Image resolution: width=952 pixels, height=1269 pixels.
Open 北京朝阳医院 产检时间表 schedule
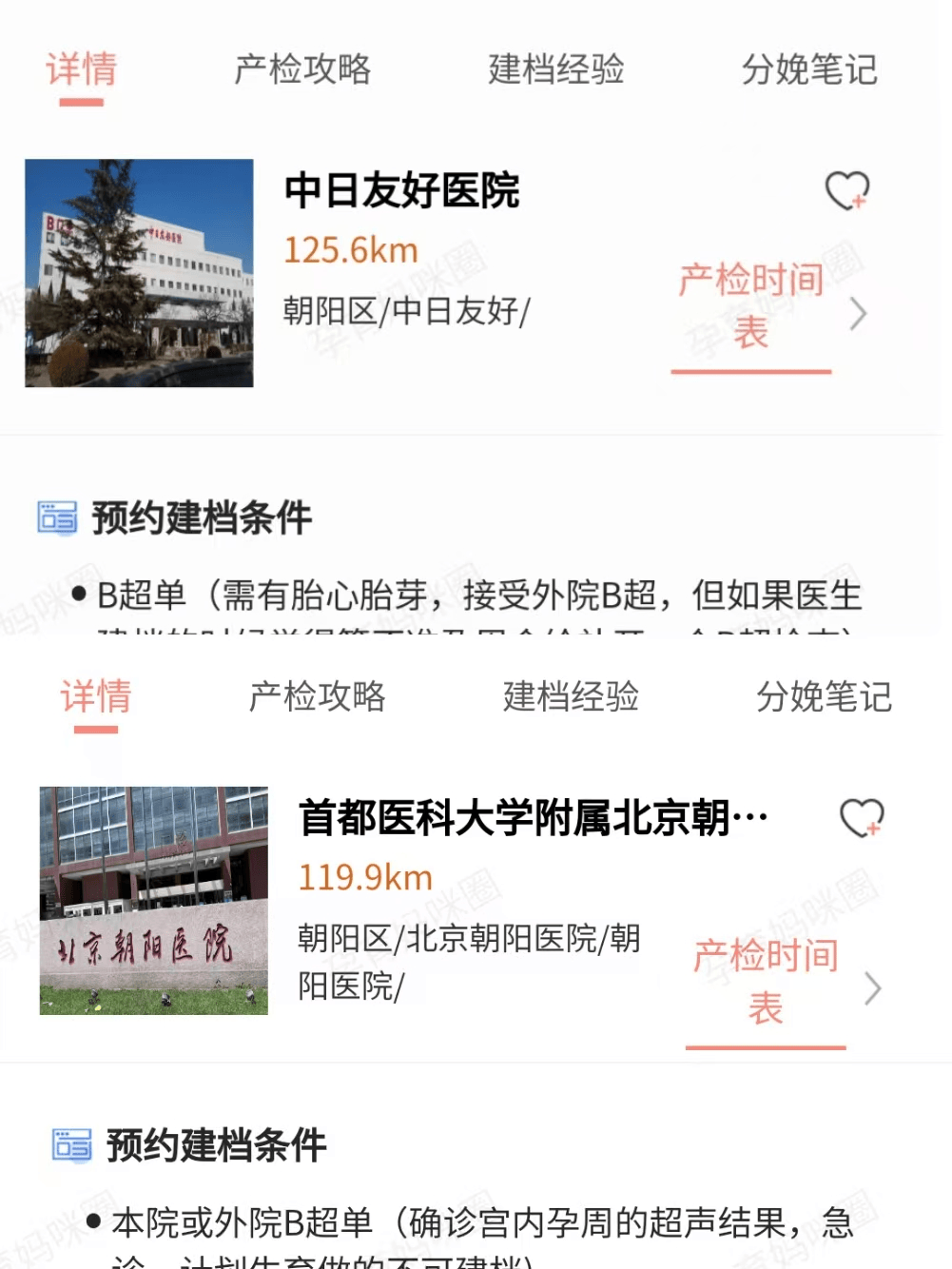point(765,982)
